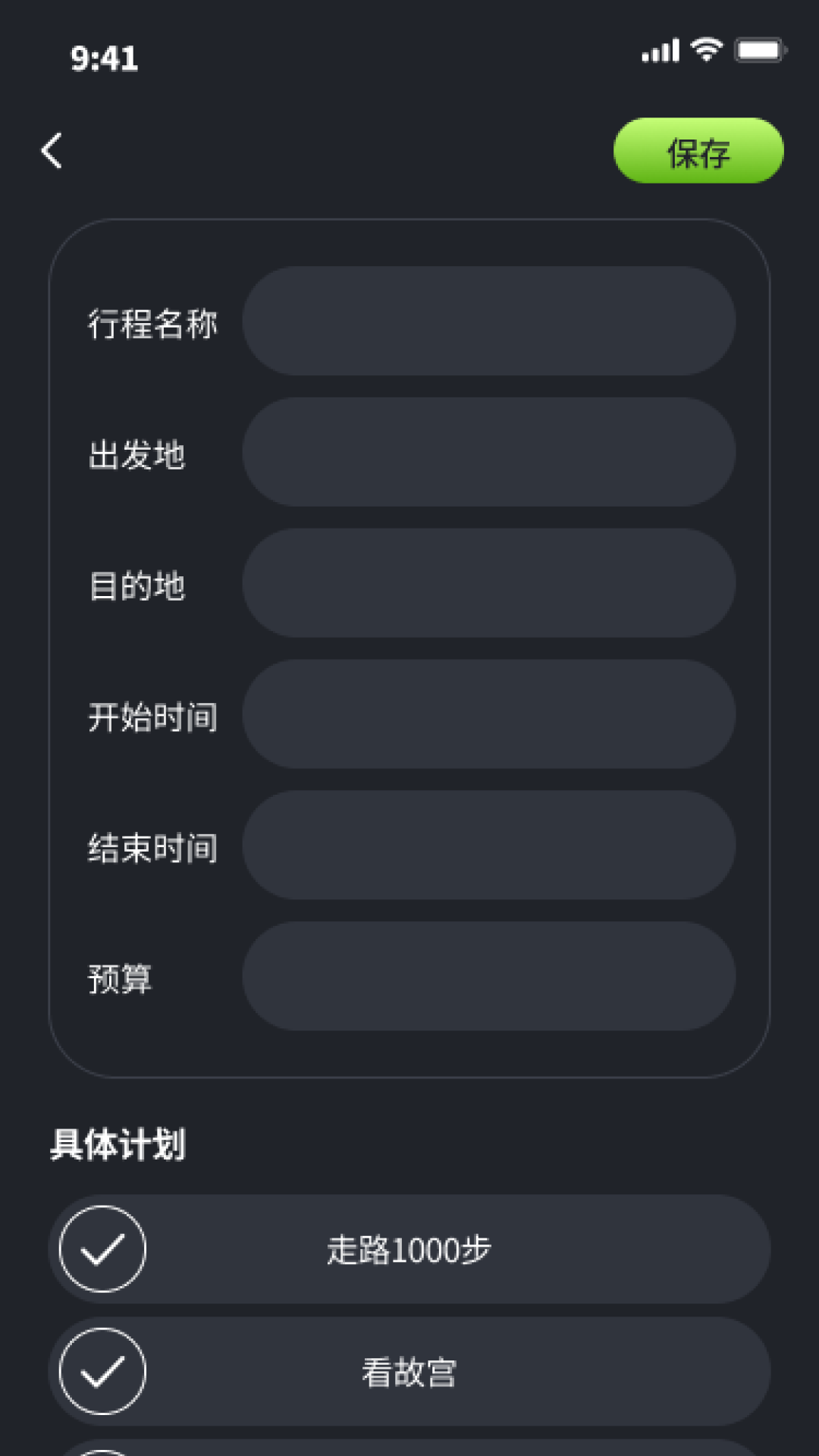Click the 出发地 input field
The height and width of the screenshot is (1456, 819).
click(489, 452)
